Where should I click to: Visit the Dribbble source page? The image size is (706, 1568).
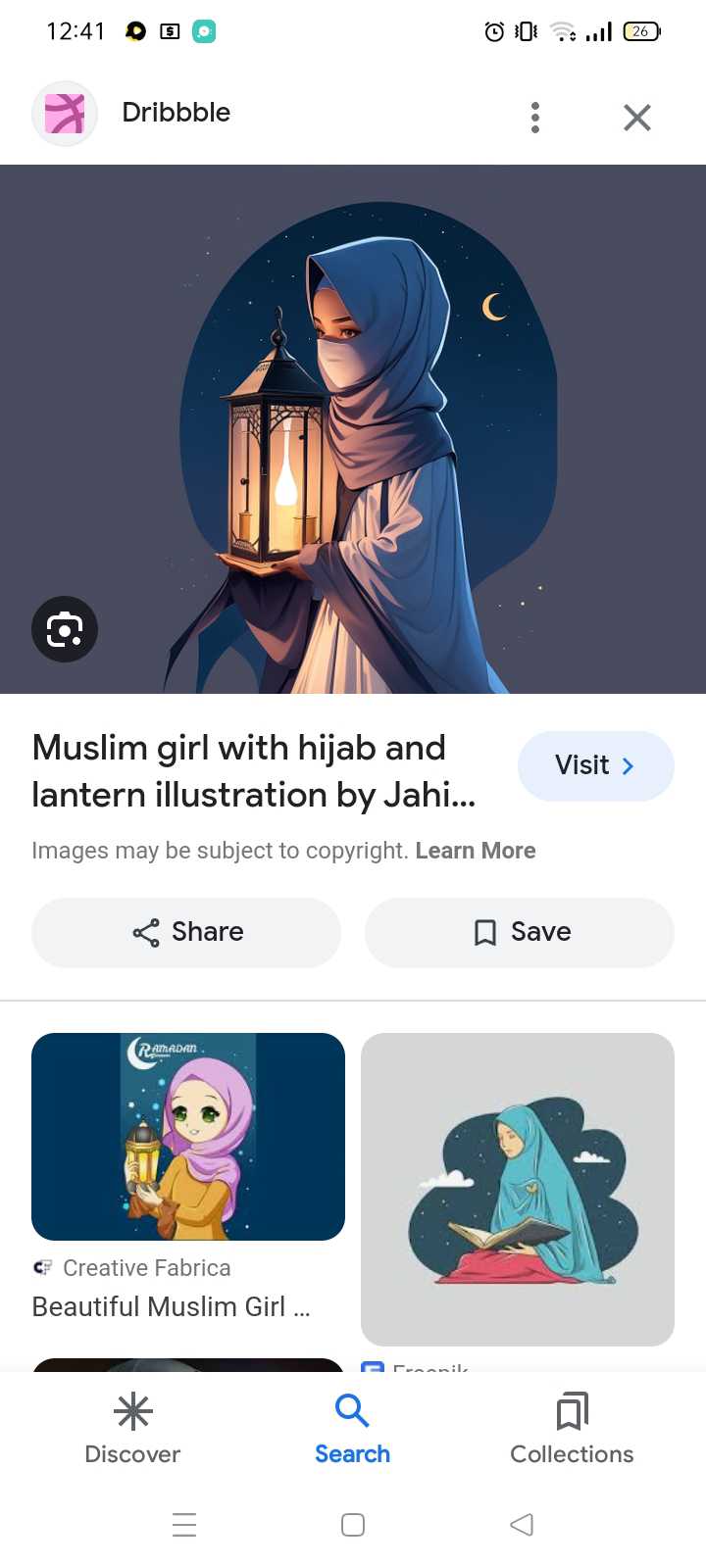point(595,765)
